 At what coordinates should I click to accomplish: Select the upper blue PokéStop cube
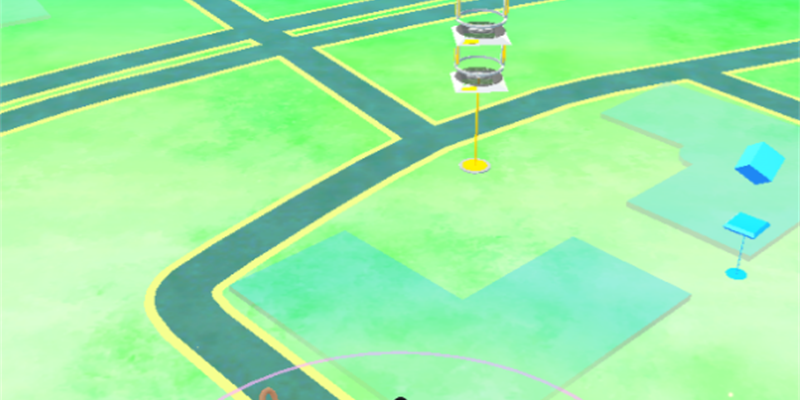[x=760, y=163]
